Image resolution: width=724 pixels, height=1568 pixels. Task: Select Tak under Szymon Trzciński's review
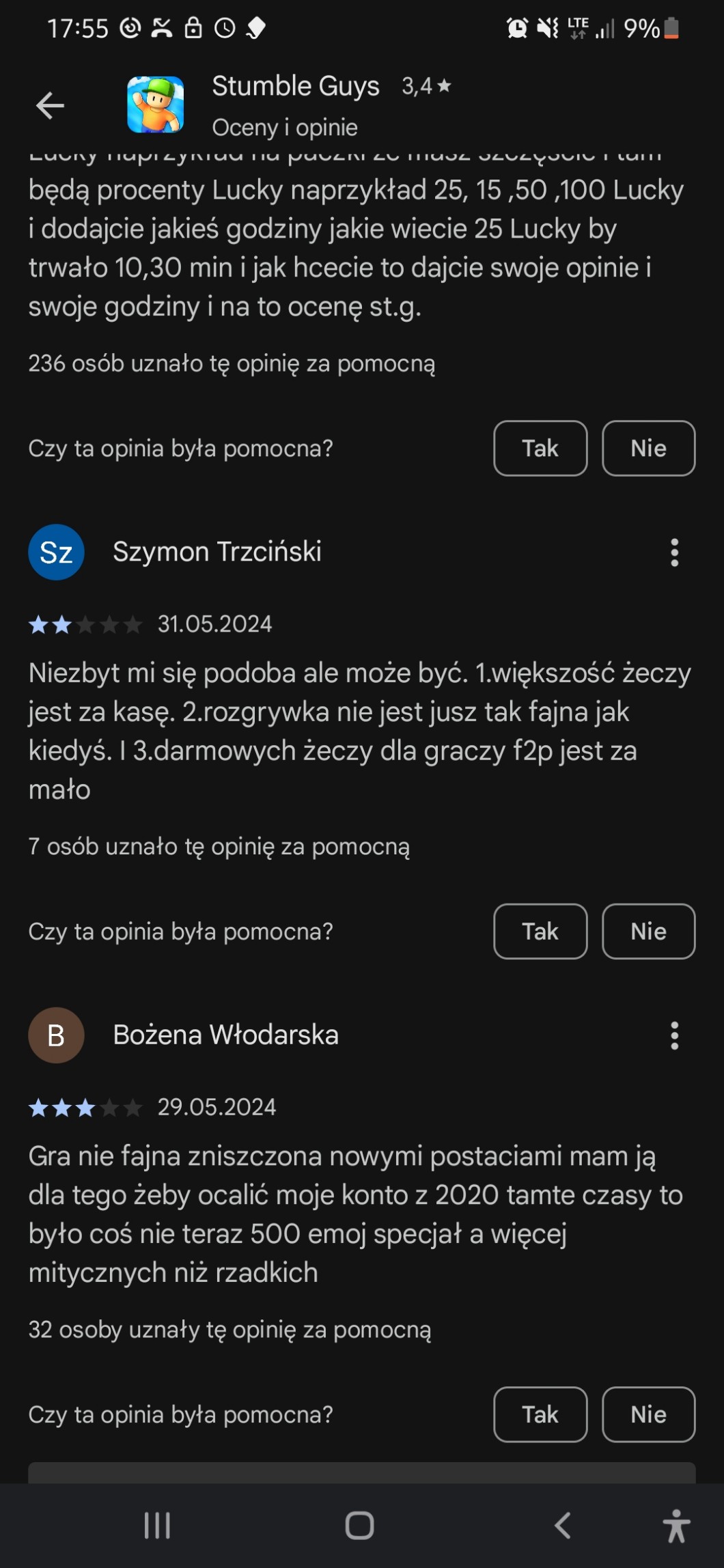[540, 932]
